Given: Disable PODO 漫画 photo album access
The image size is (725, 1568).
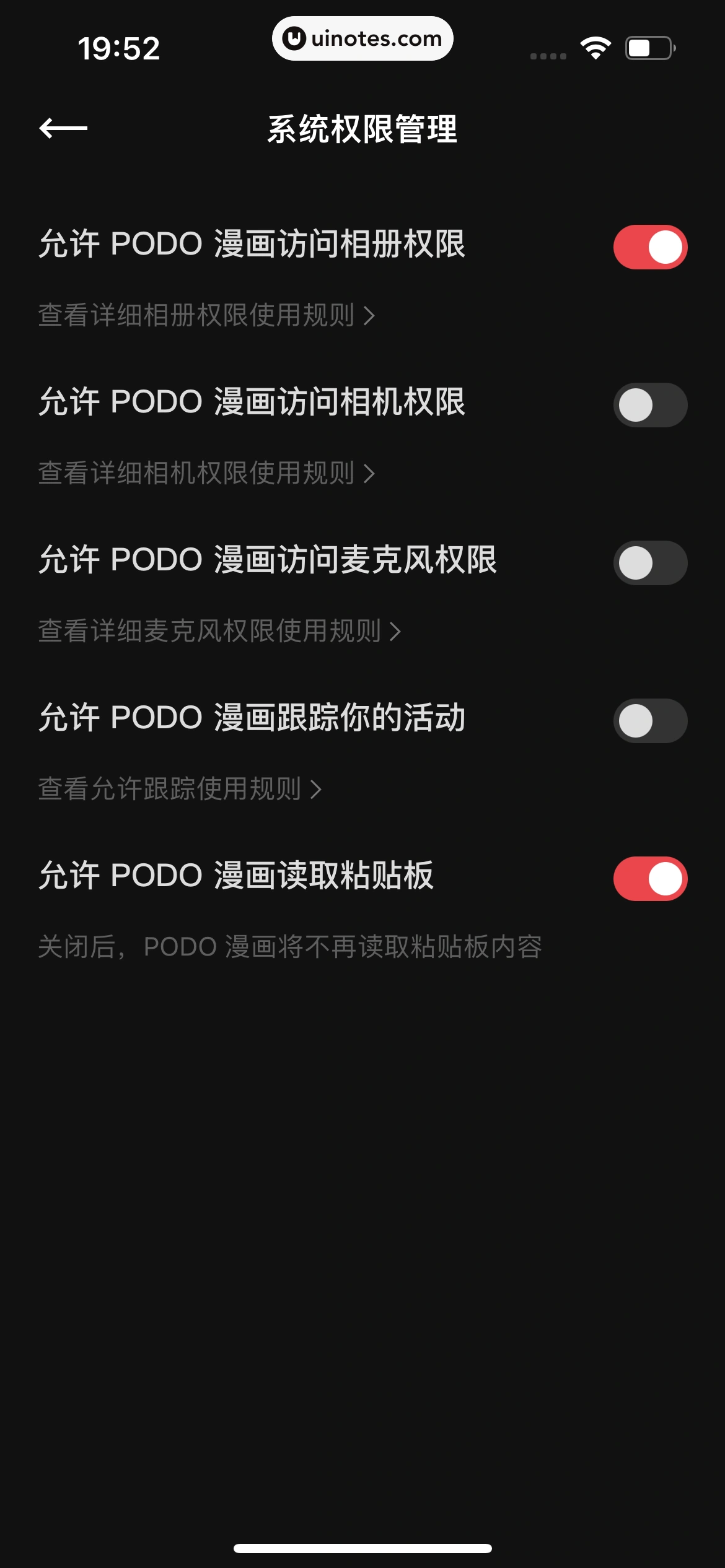Looking at the screenshot, I should [x=649, y=247].
